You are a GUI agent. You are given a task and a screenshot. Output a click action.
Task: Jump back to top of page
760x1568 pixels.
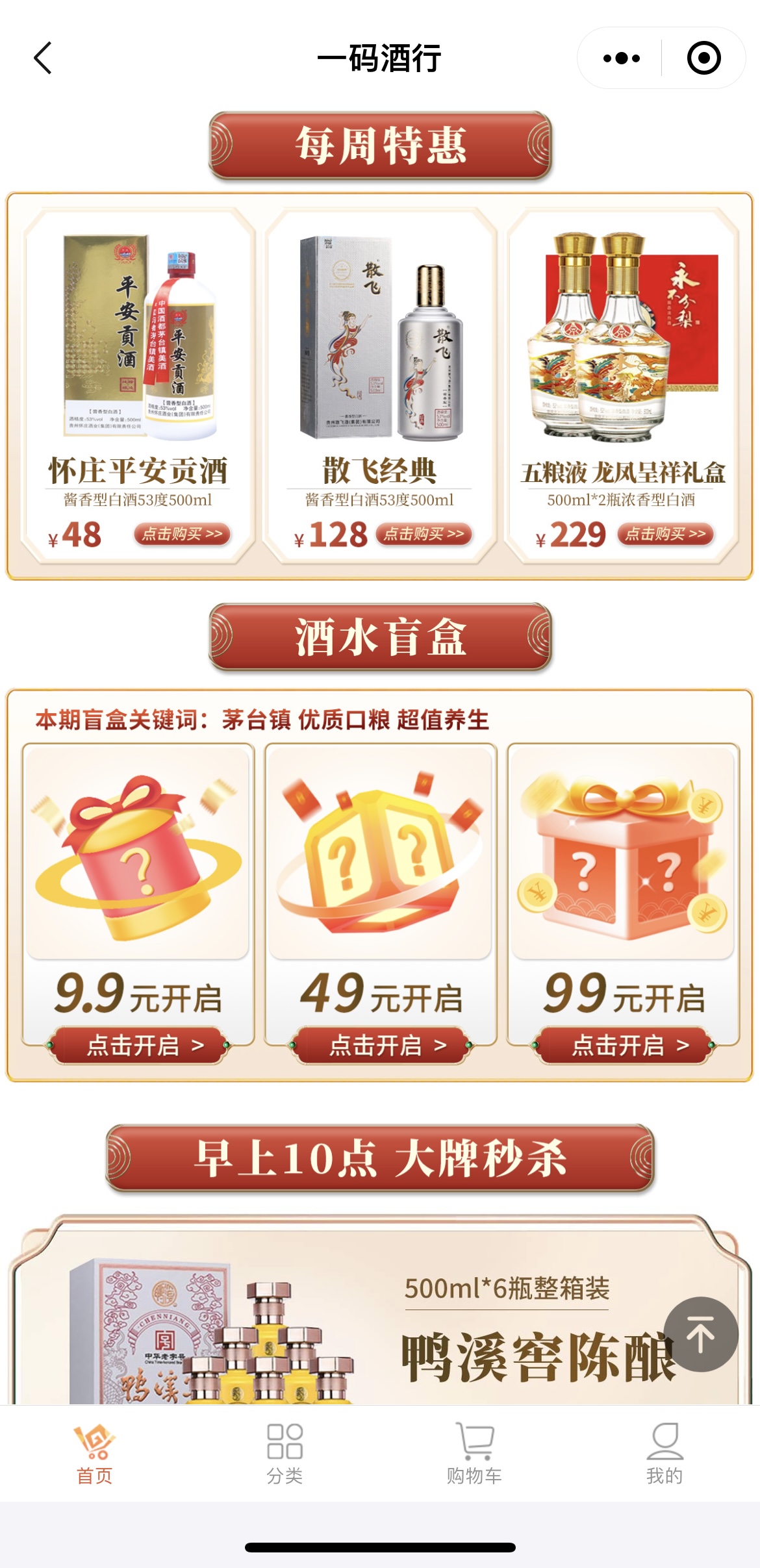click(x=700, y=1334)
